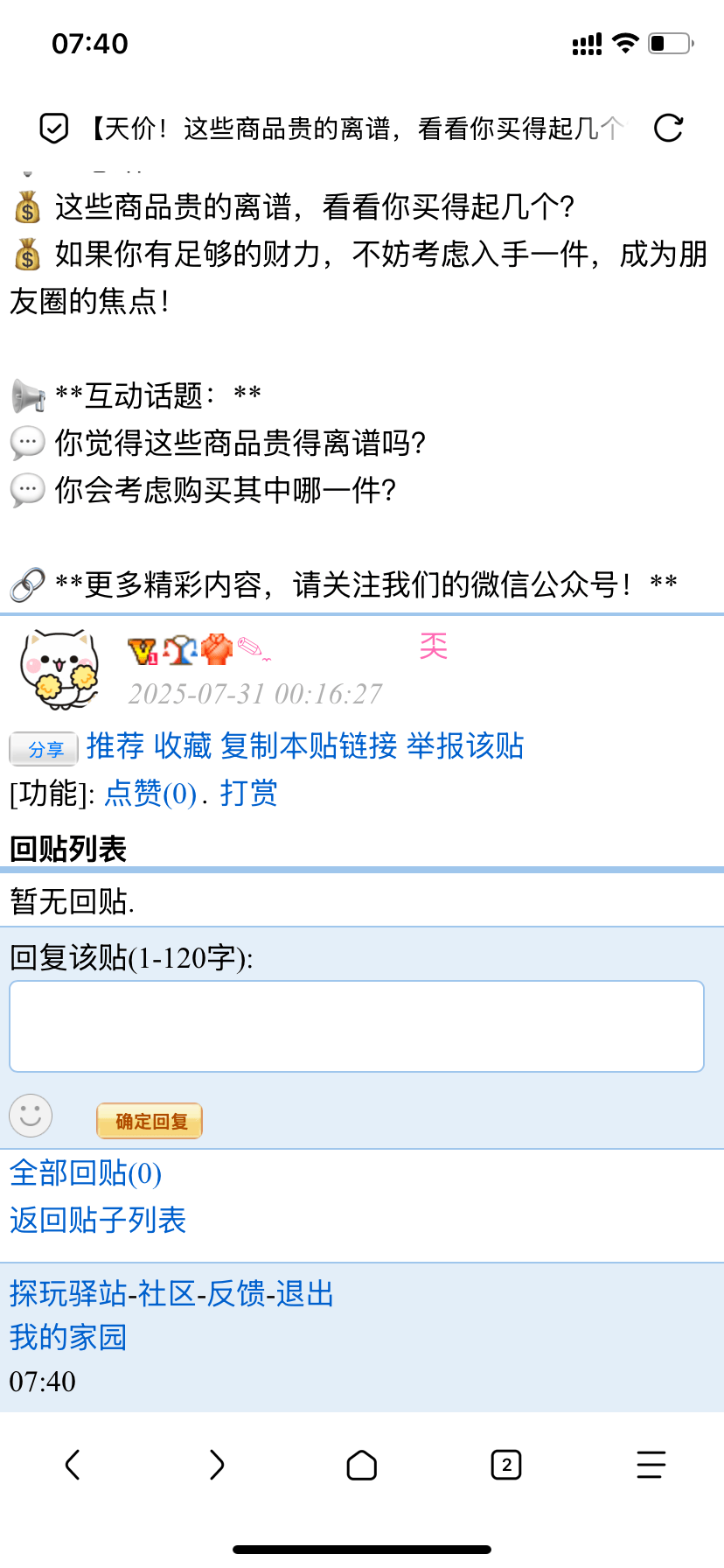Open 我的家园

(68, 1338)
